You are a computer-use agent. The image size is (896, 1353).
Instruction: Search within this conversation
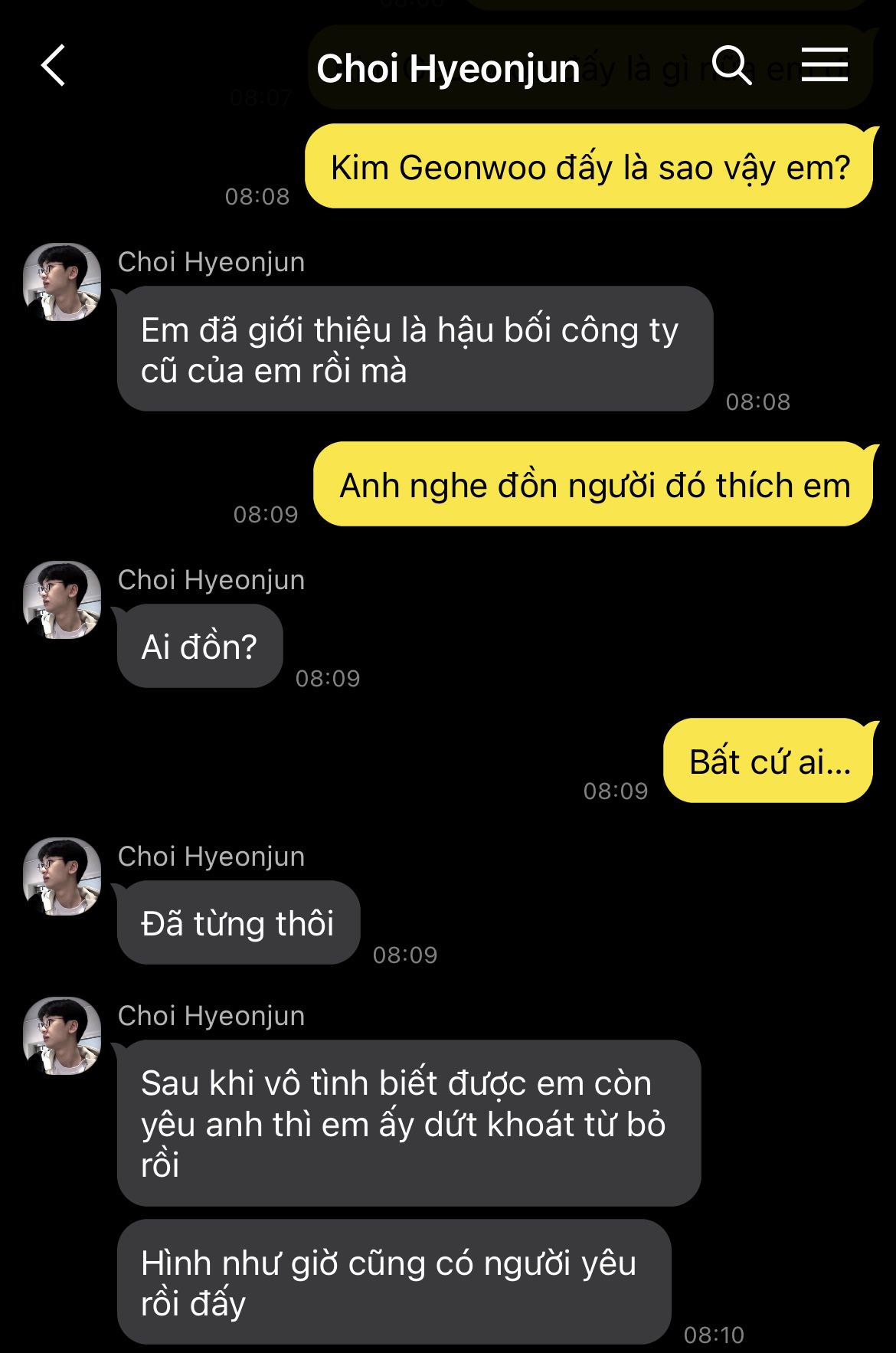coord(731,65)
